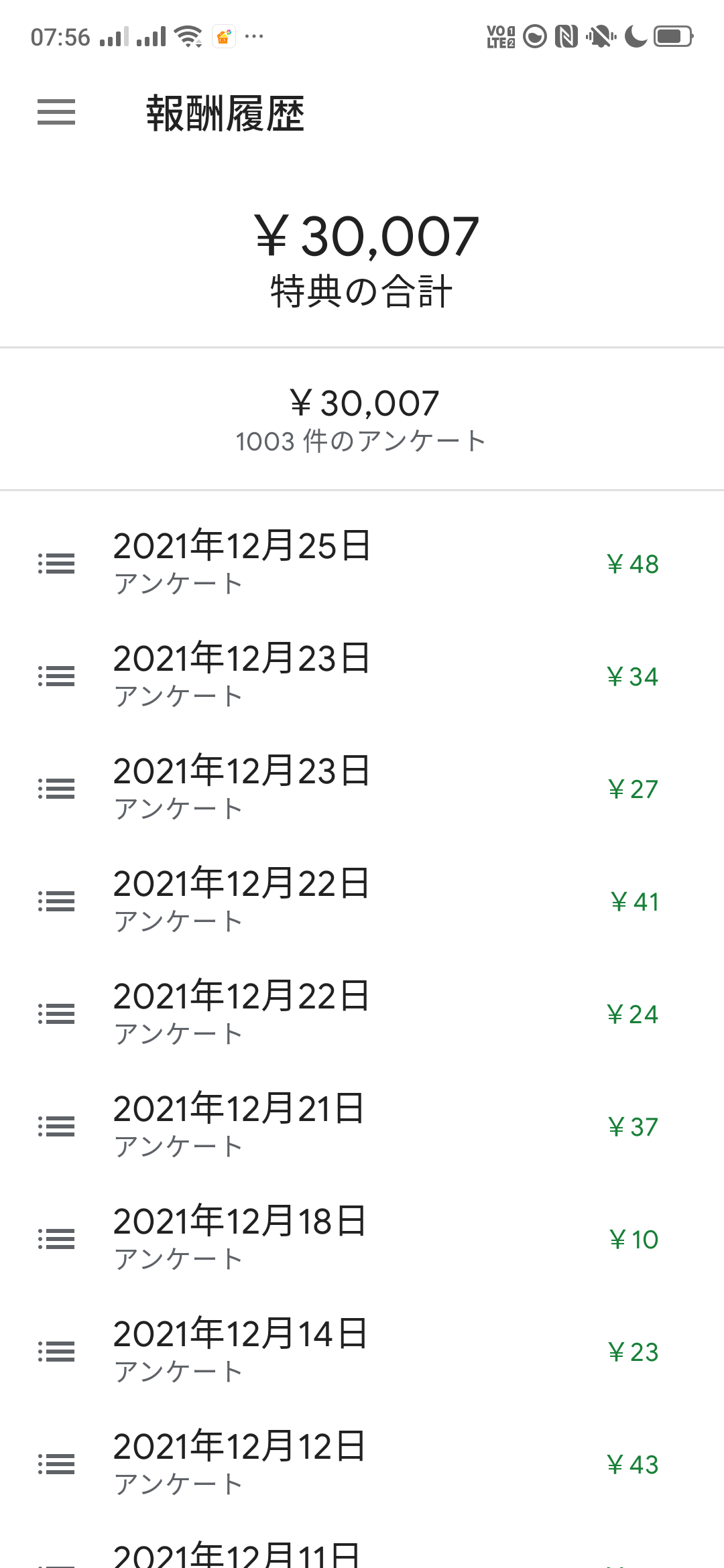Open the 2021年12月14日 survey entry
The height and width of the screenshot is (1568, 724).
362,1352
